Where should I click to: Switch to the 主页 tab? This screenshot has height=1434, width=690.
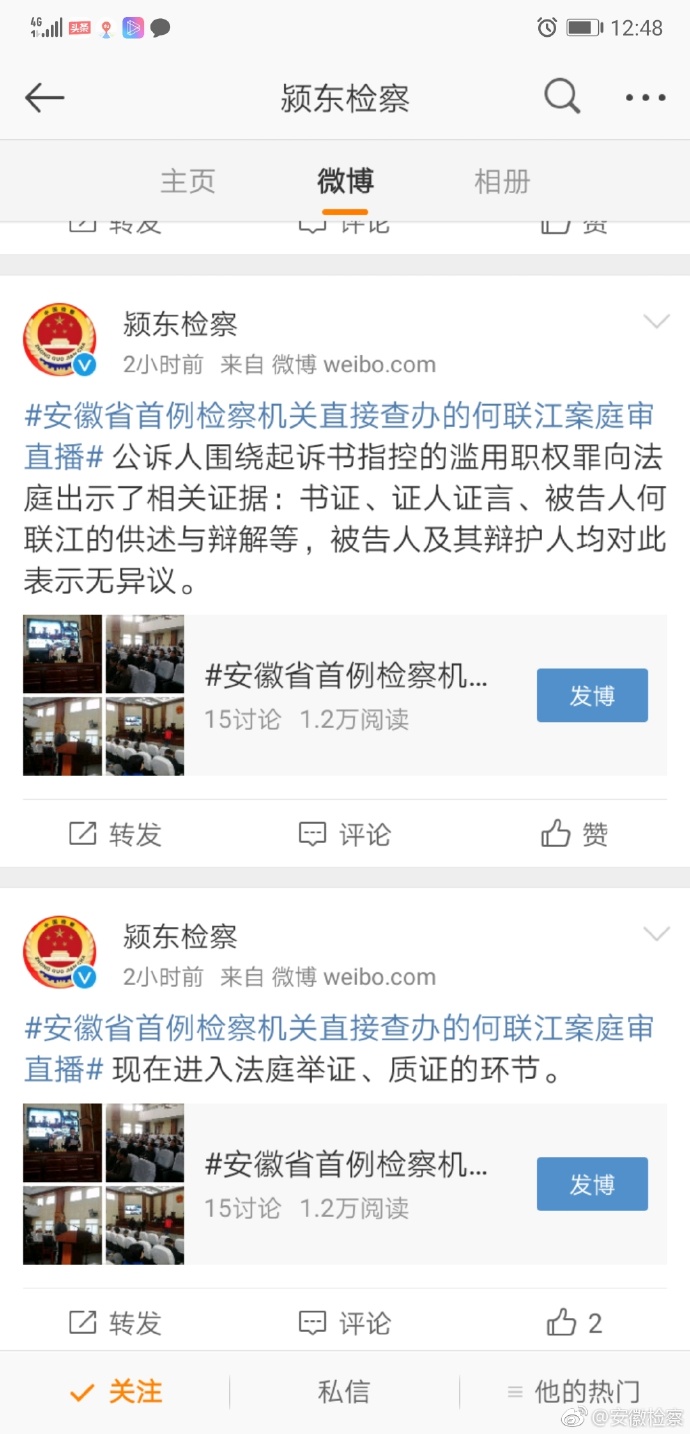(x=188, y=182)
